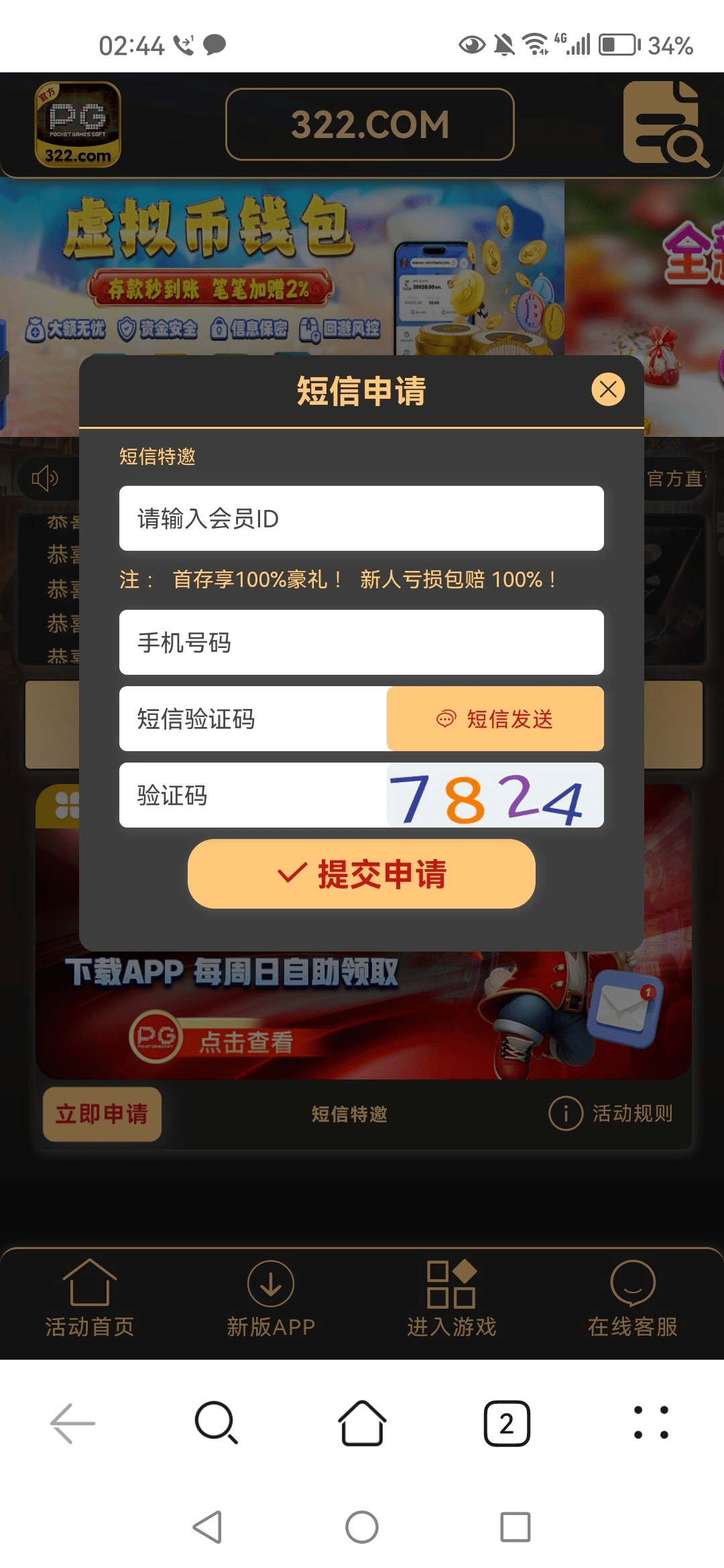724x1568 pixels.
Task: Click the 请输入会员ID input field
Action: coord(361,517)
